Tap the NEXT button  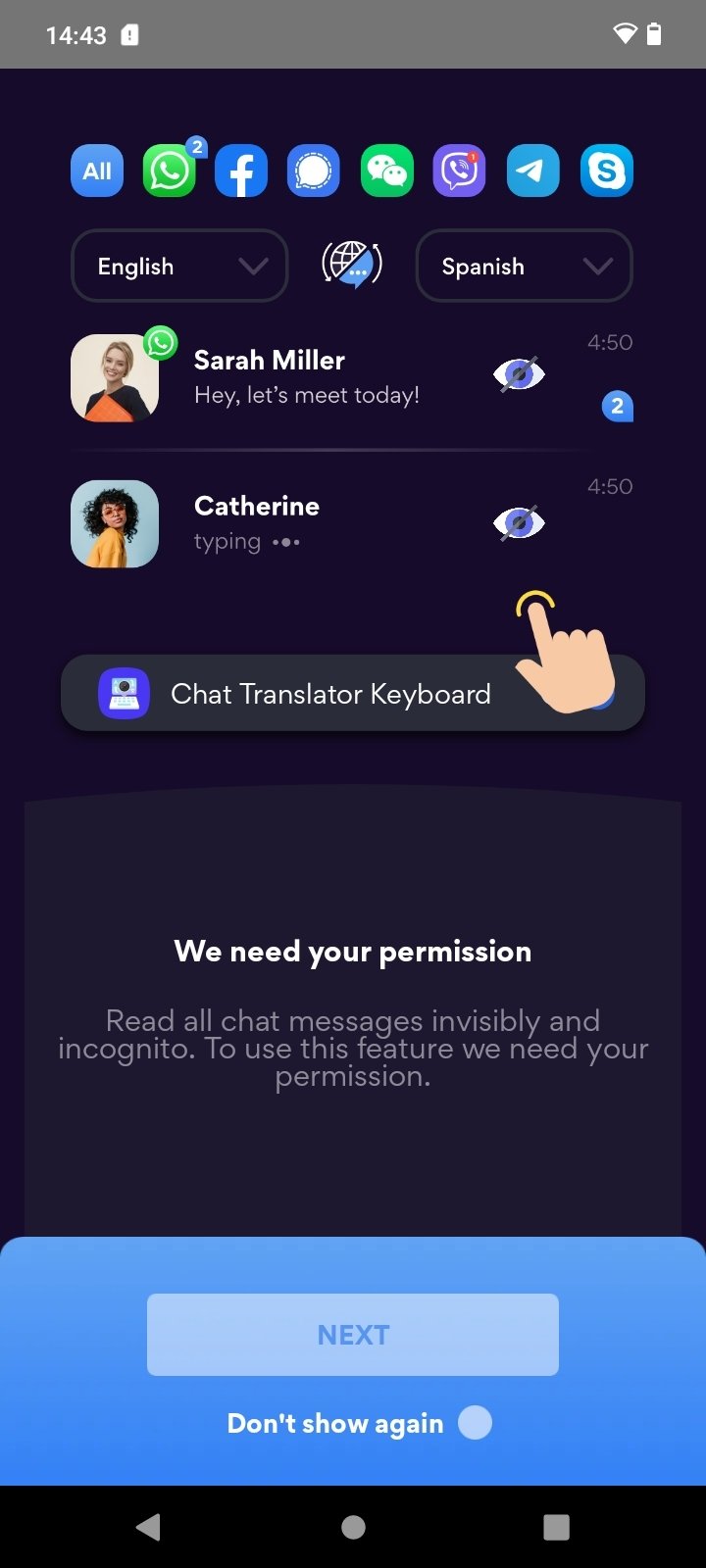353,1334
